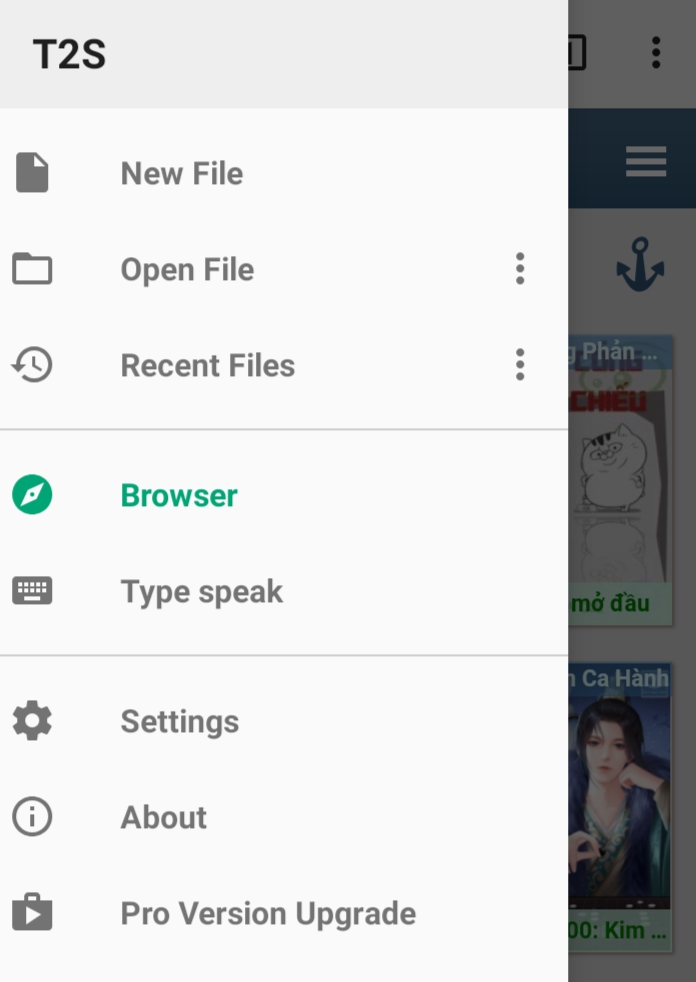Switch to the Browser section

[179, 496]
